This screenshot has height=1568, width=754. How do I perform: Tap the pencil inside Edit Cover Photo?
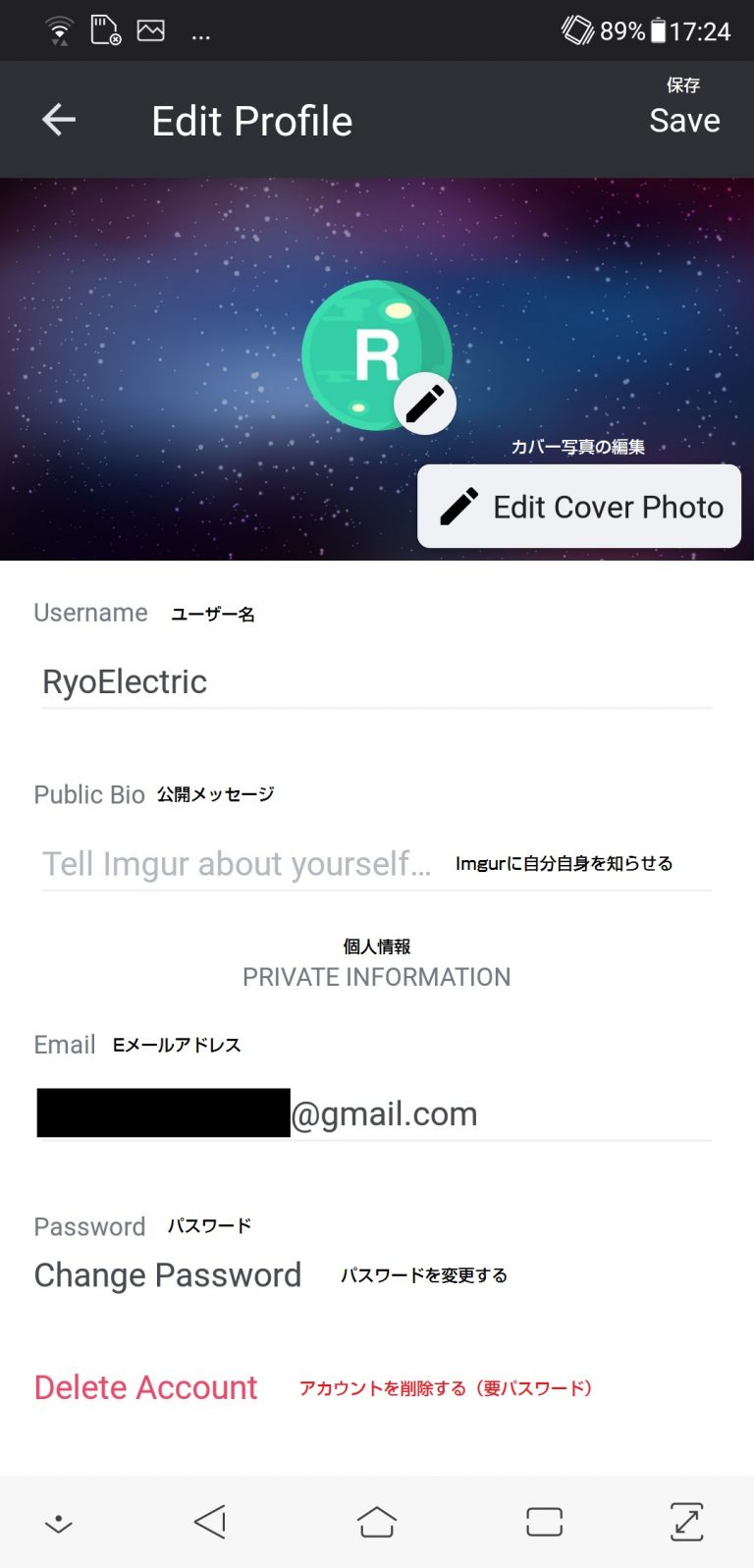[460, 506]
